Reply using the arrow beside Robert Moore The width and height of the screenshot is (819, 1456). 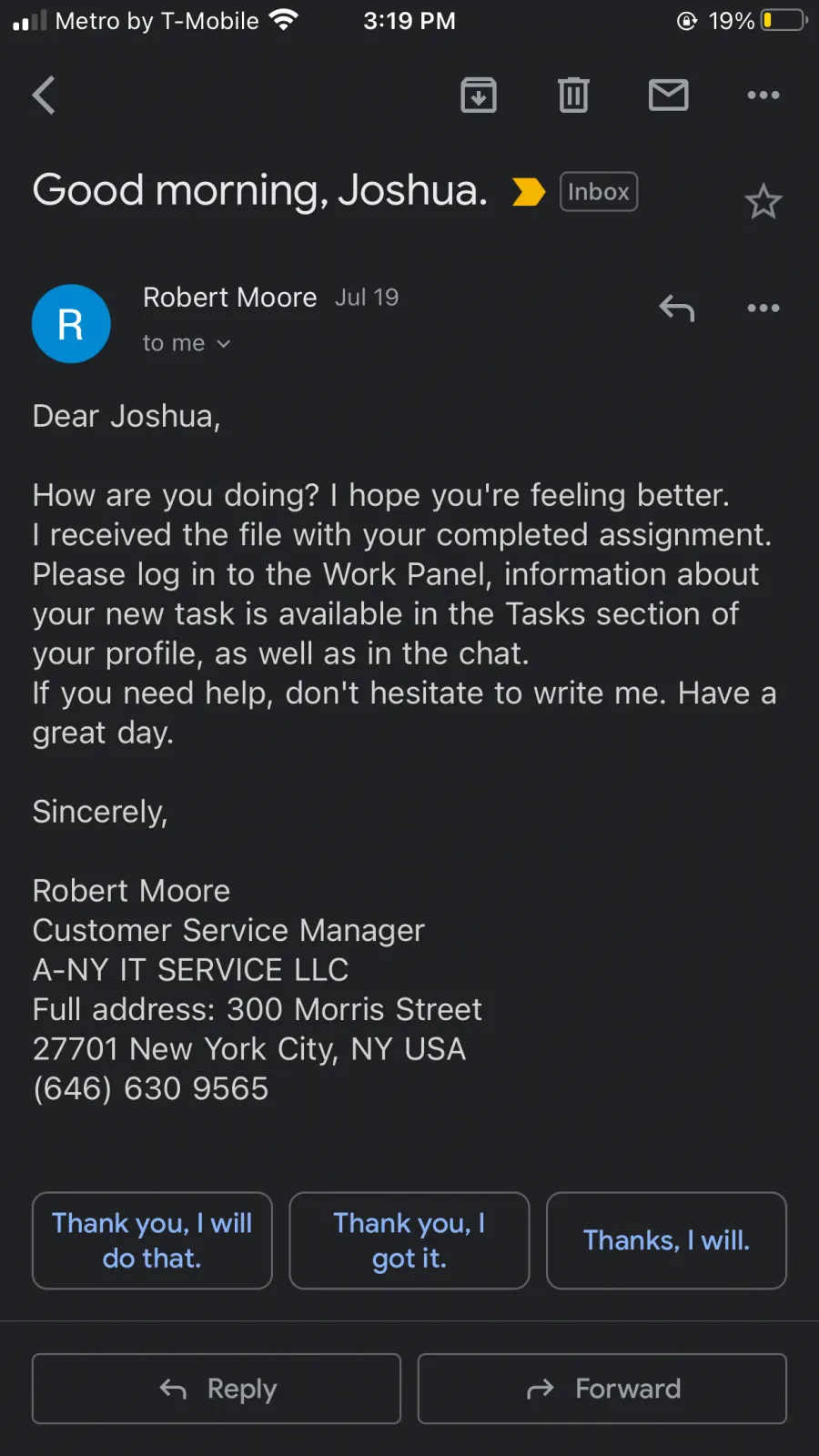[x=677, y=308]
